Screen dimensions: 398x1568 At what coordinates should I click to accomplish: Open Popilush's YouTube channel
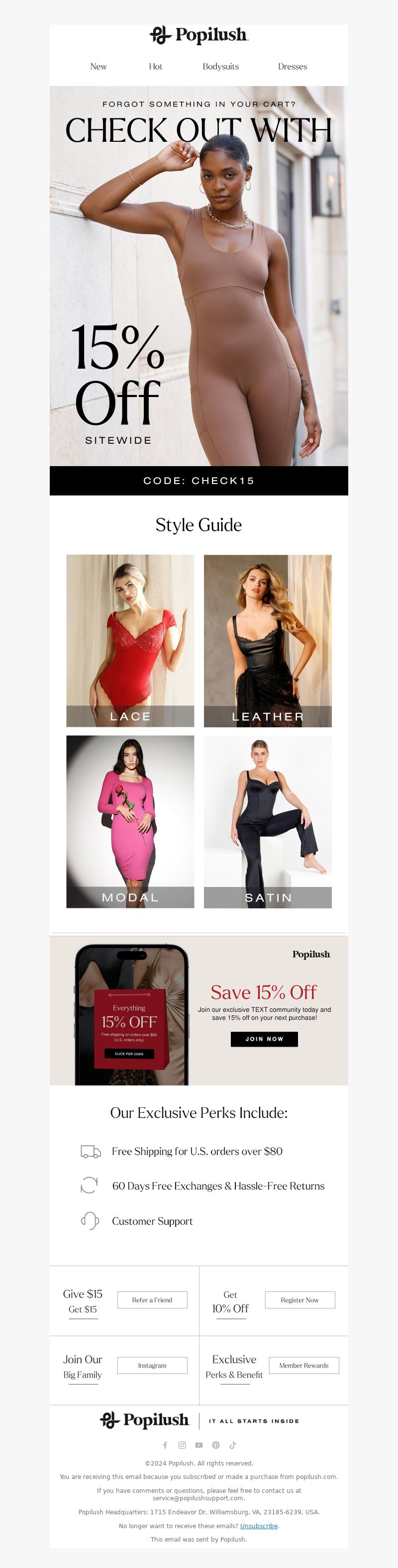(199, 1445)
